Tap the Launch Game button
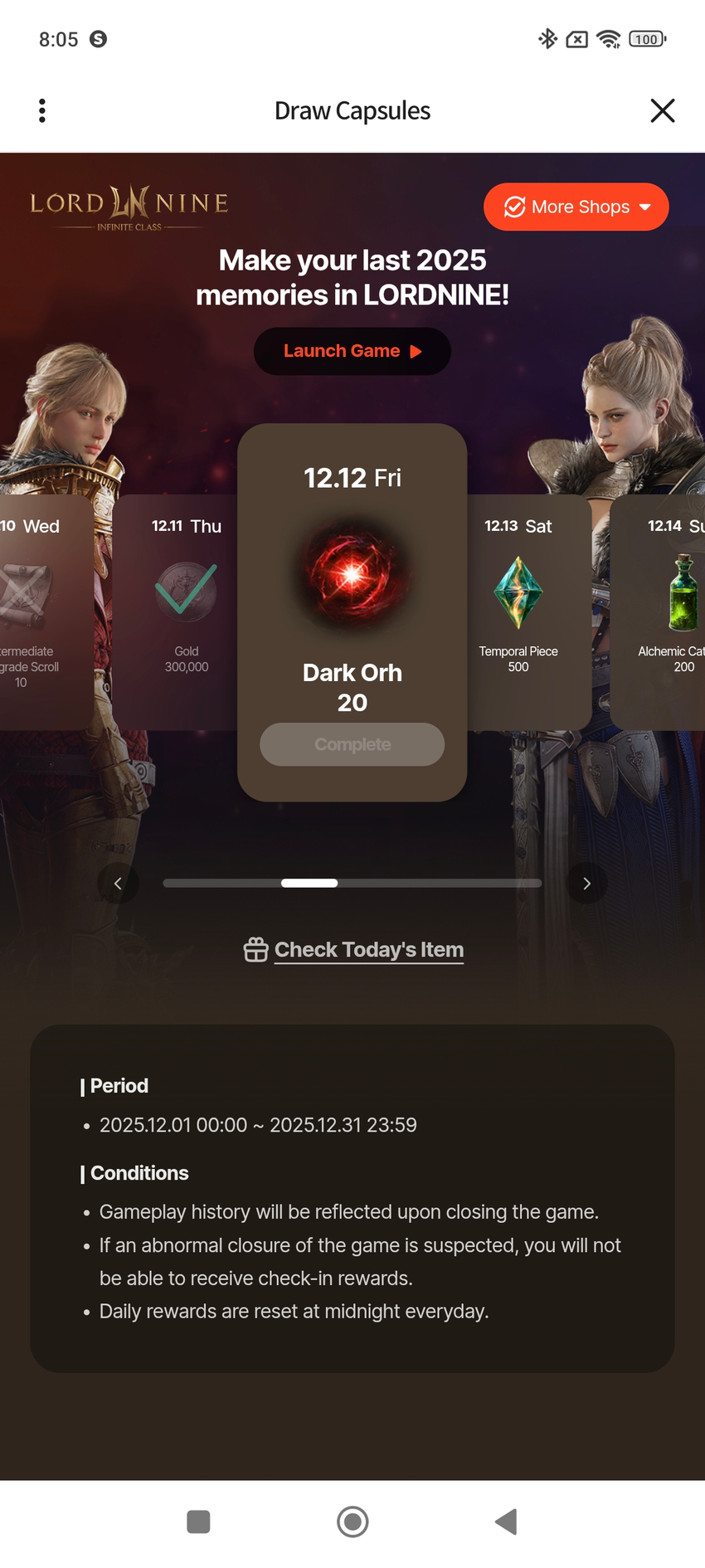 [x=352, y=351]
